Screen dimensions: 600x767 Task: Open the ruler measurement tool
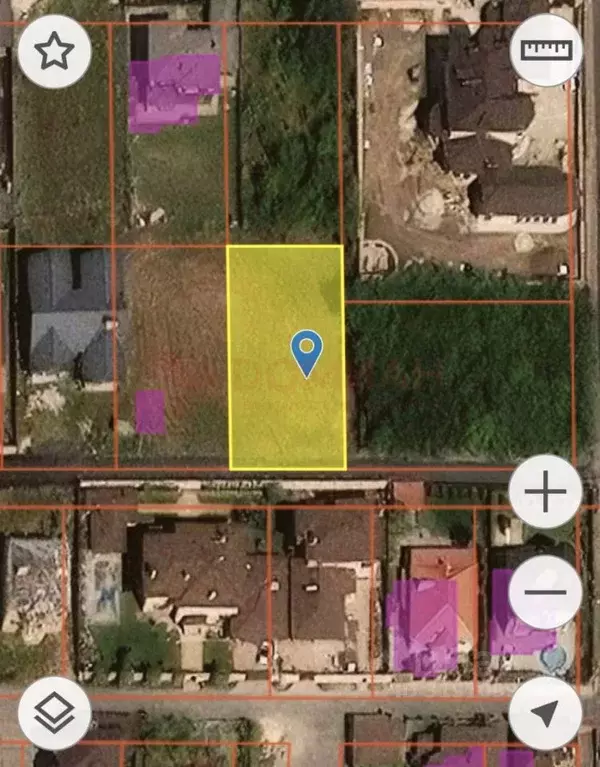(x=545, y=49)
